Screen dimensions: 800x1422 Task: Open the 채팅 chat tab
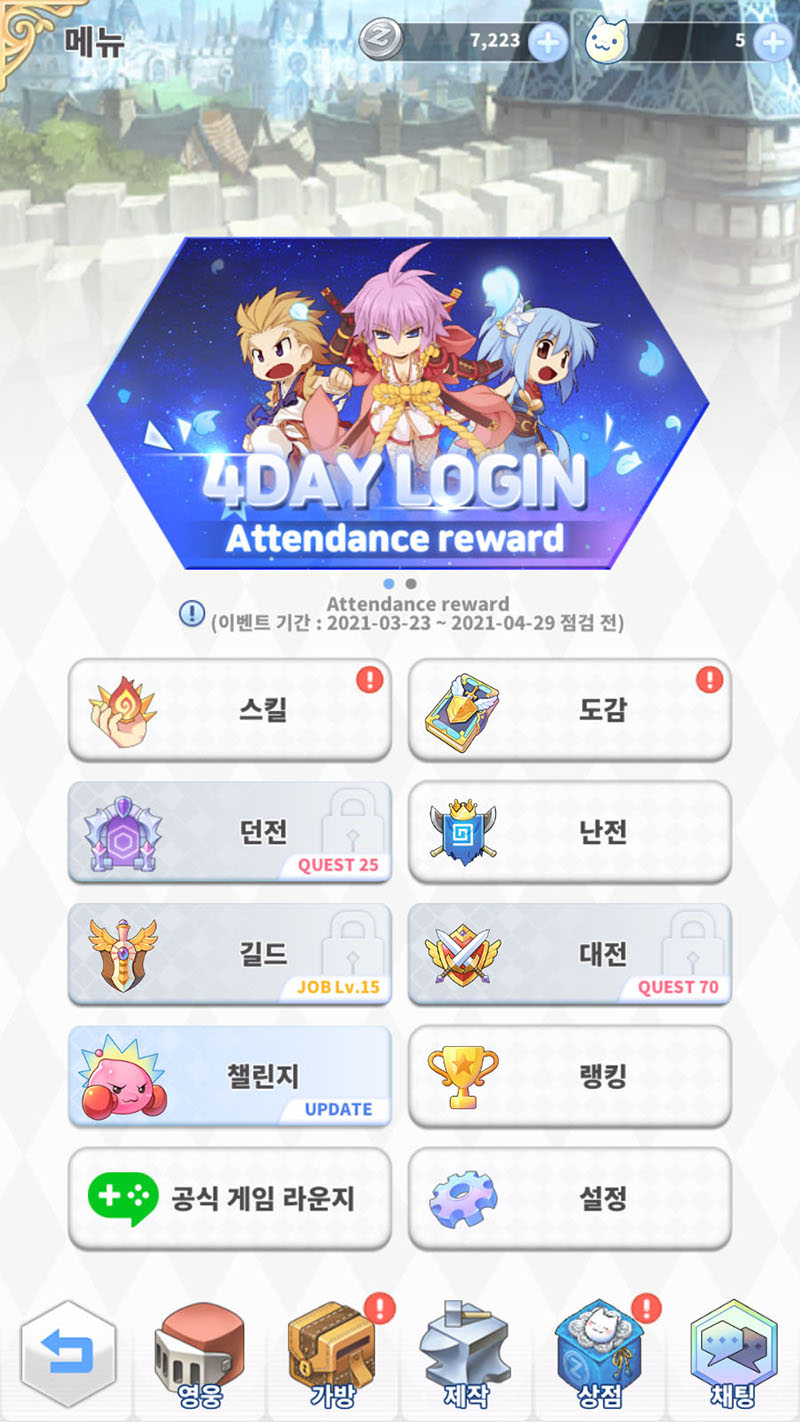pyautogui.click(x=733, y=1355)
